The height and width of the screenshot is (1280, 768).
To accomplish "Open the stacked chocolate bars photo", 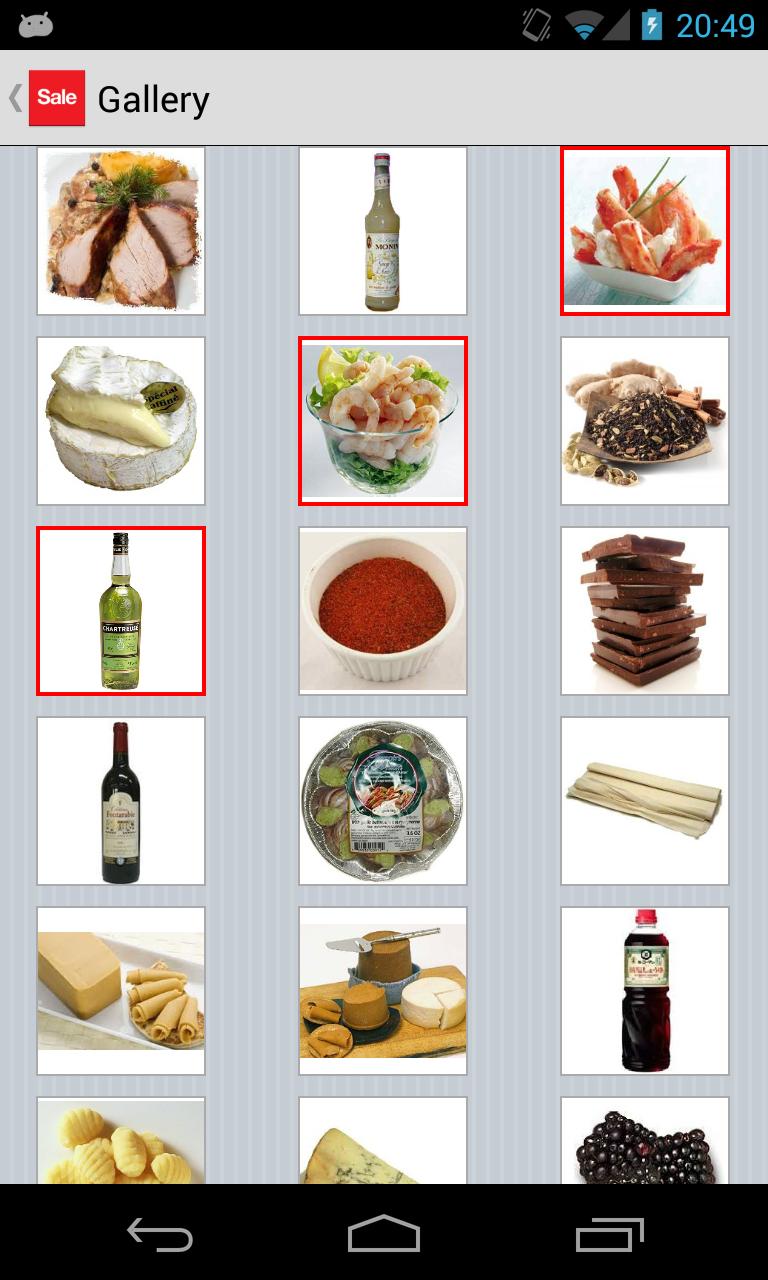I will [x=645, y=611].
